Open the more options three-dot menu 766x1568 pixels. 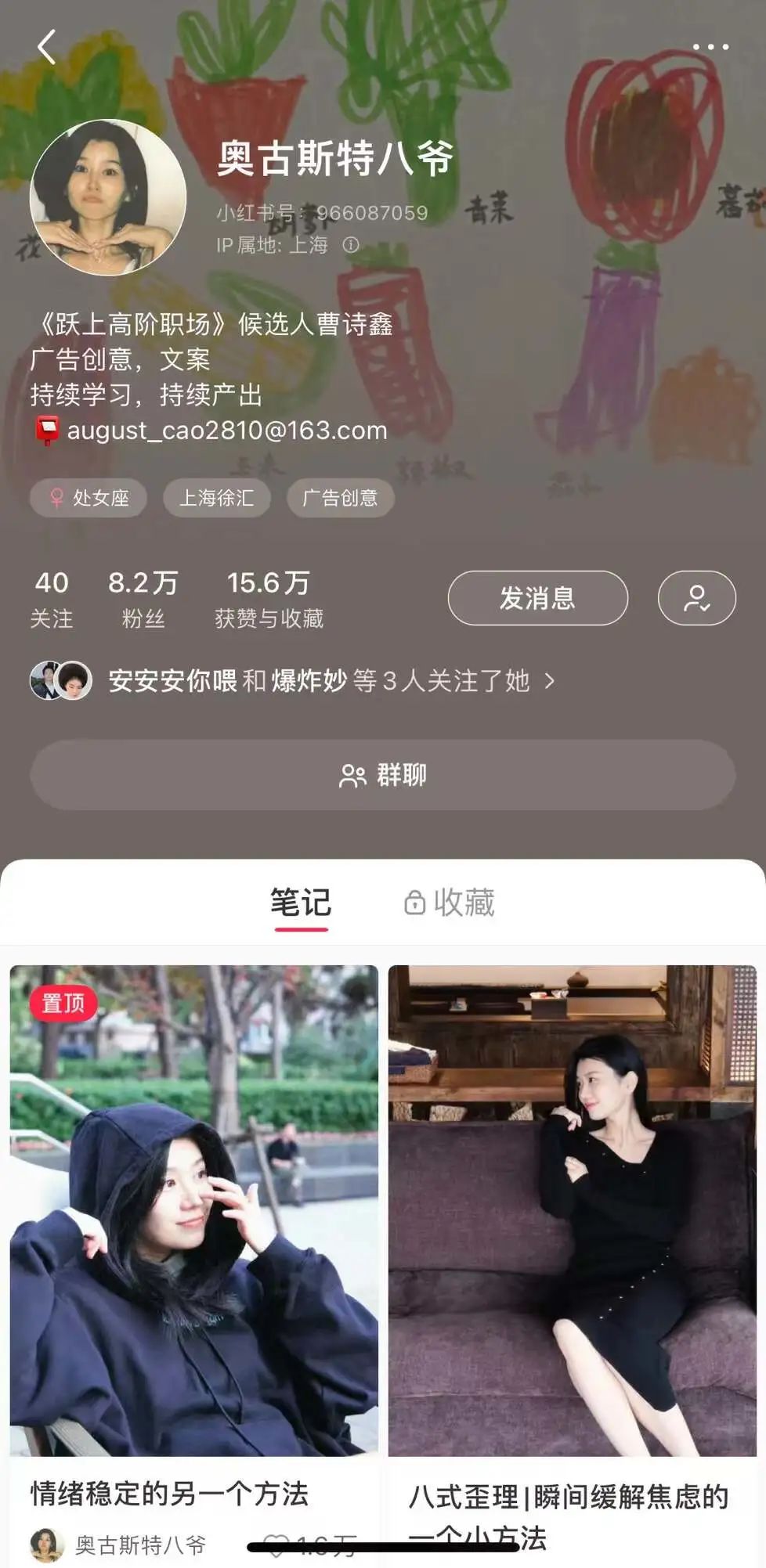click(710, 46)
